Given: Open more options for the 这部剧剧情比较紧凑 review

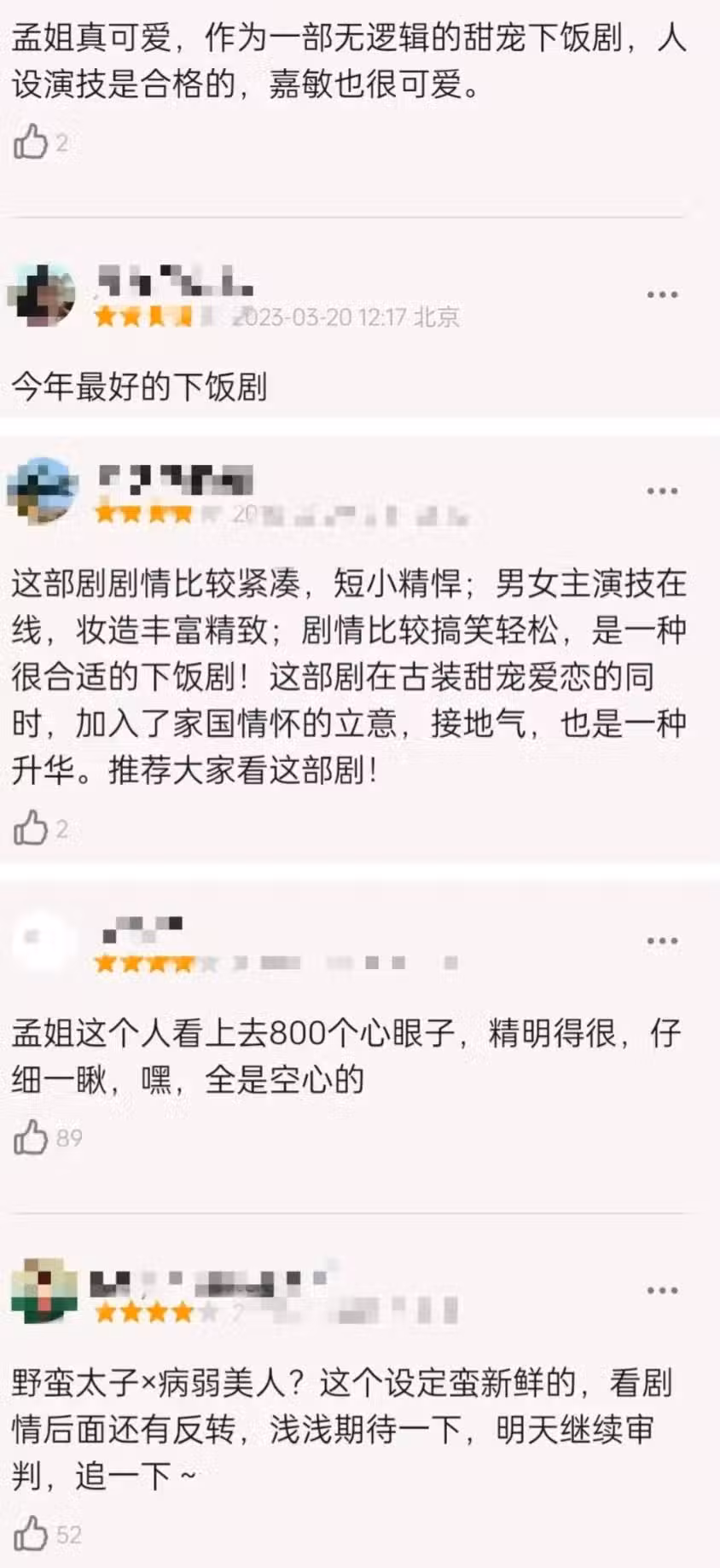Looking at the screenshot, I should (x=661, y=491).
